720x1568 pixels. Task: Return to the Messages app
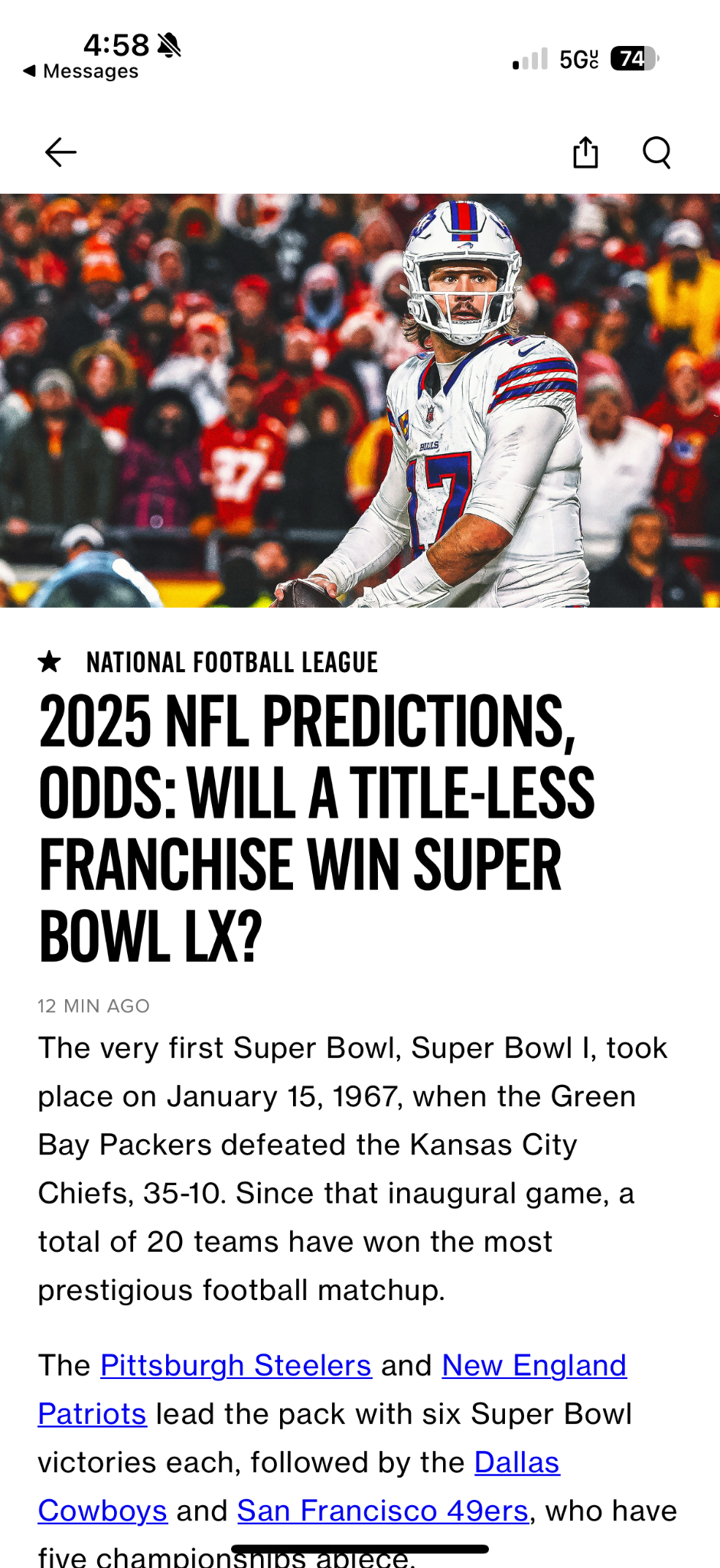pyautogui.click(x=81, y=71)
